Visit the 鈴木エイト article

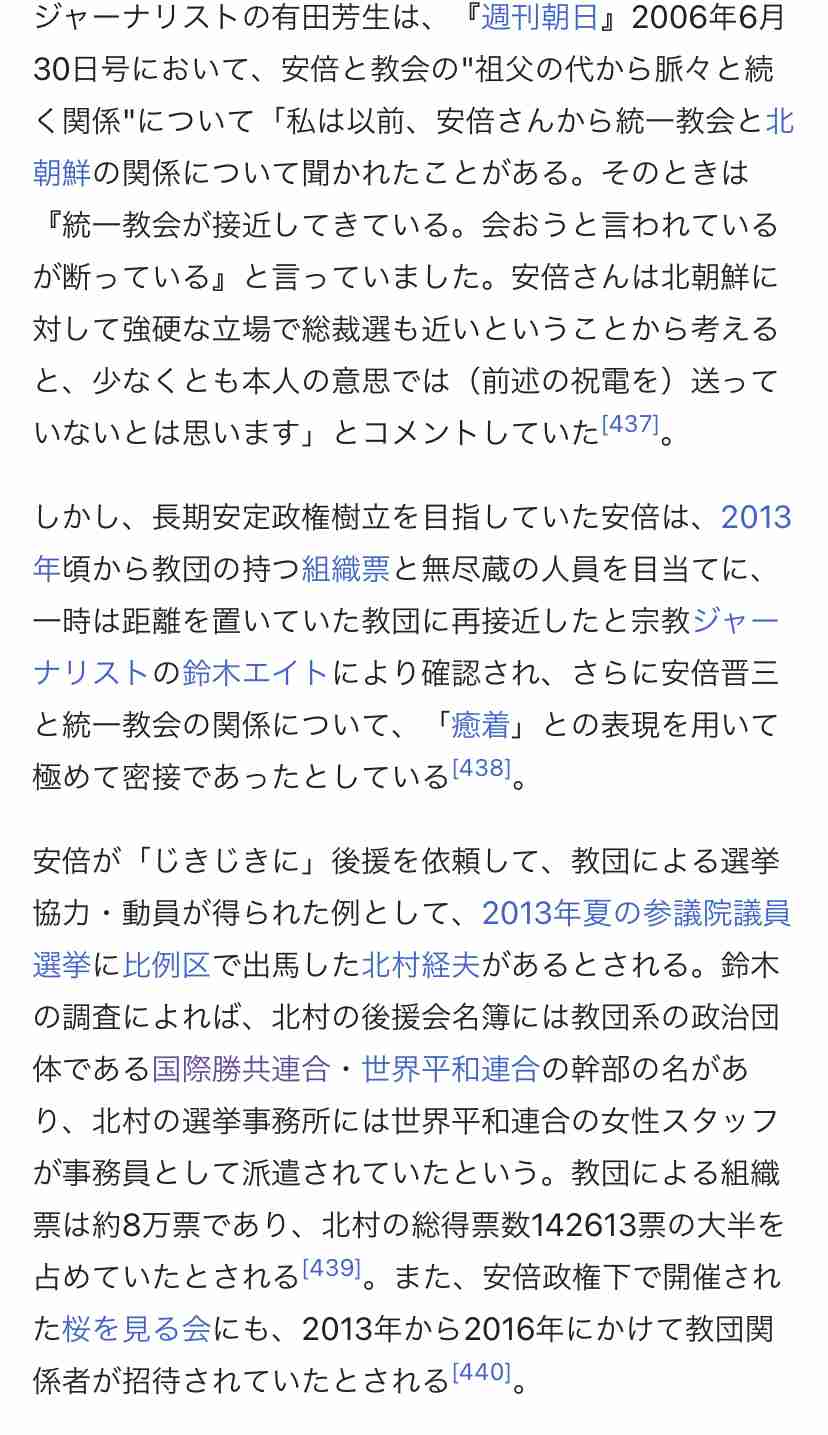[x=256, y=672]
